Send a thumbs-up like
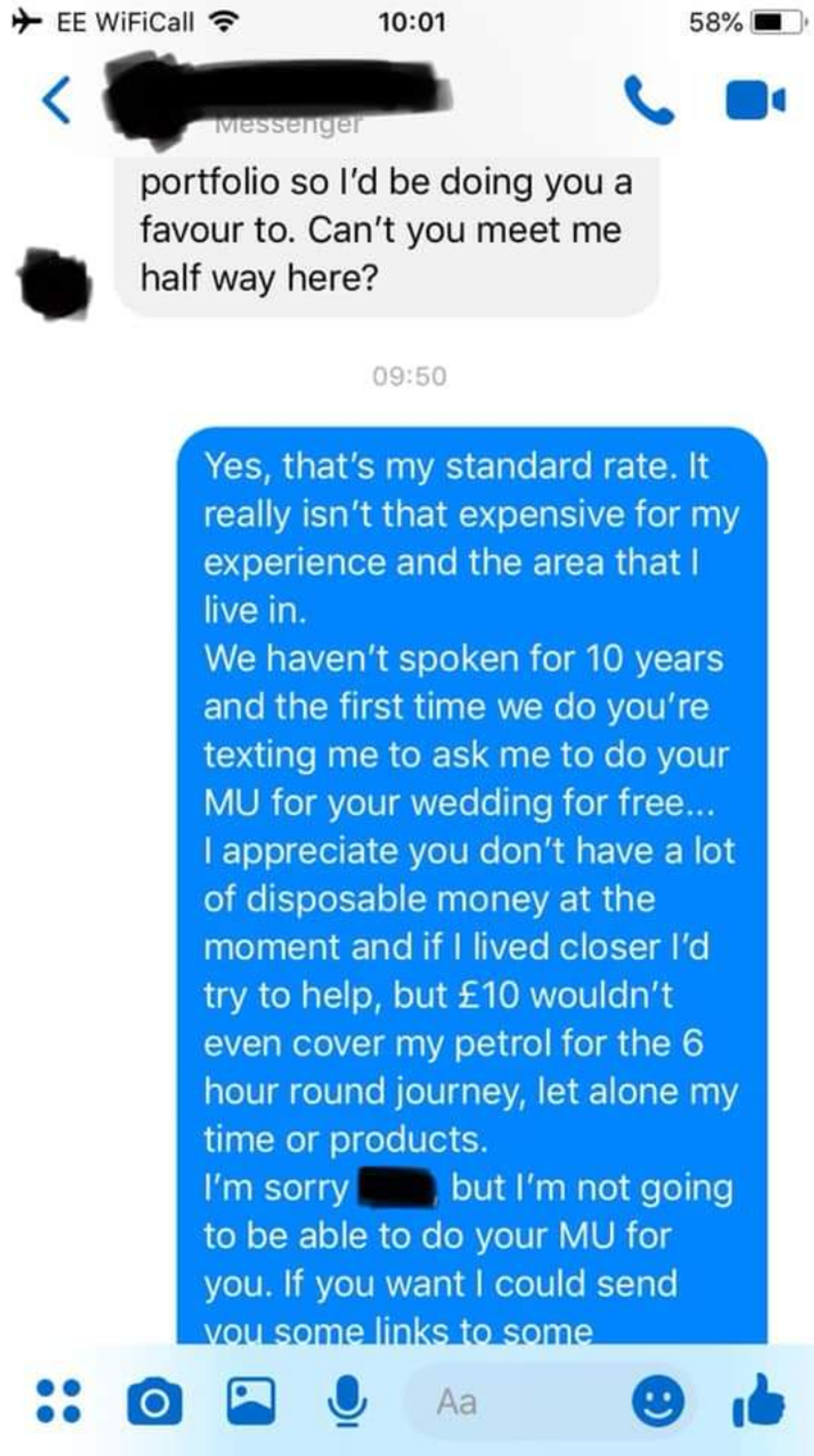Viewport: 814px width, 1456px height. [x=758, y=1400]
